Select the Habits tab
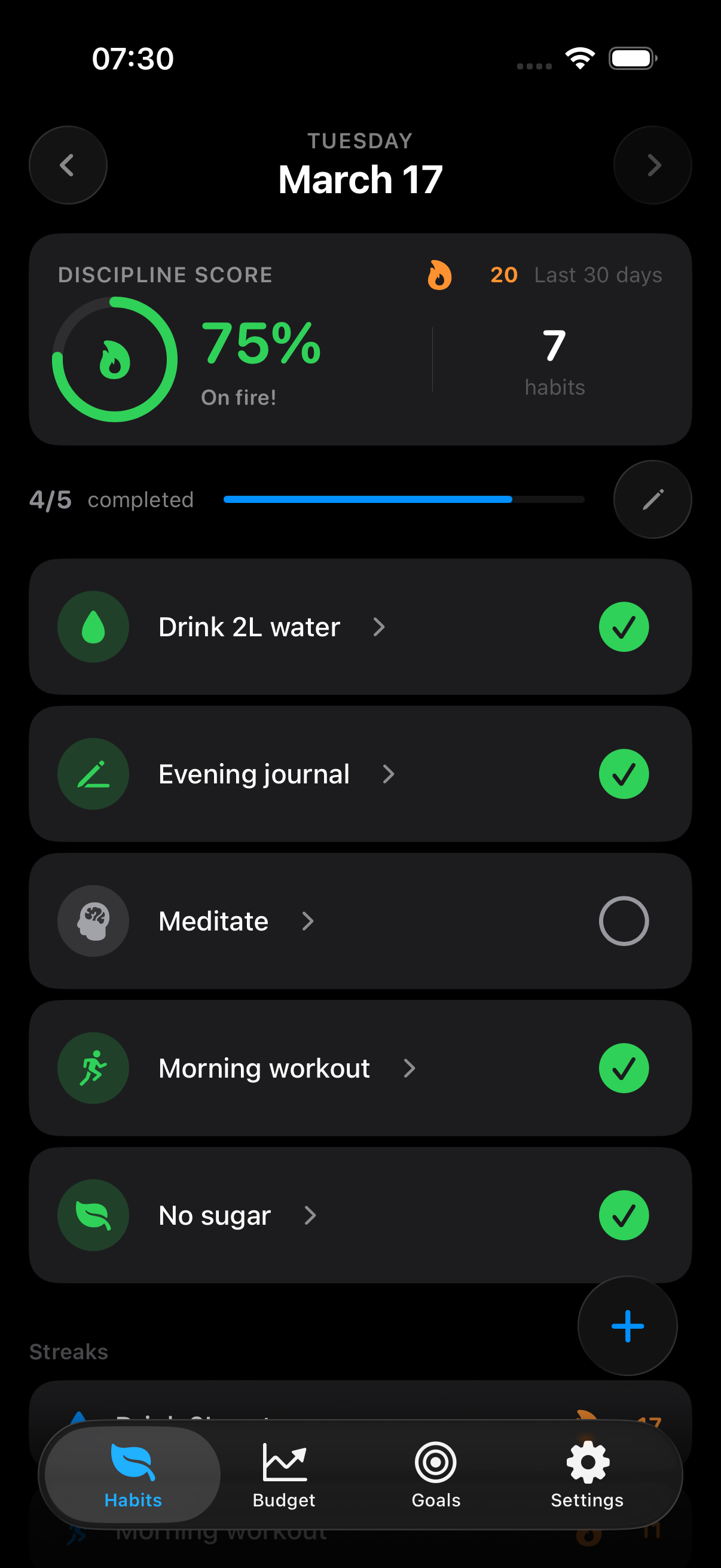The width and height of the screenshot is (721, 1568). pos(133,1474)
